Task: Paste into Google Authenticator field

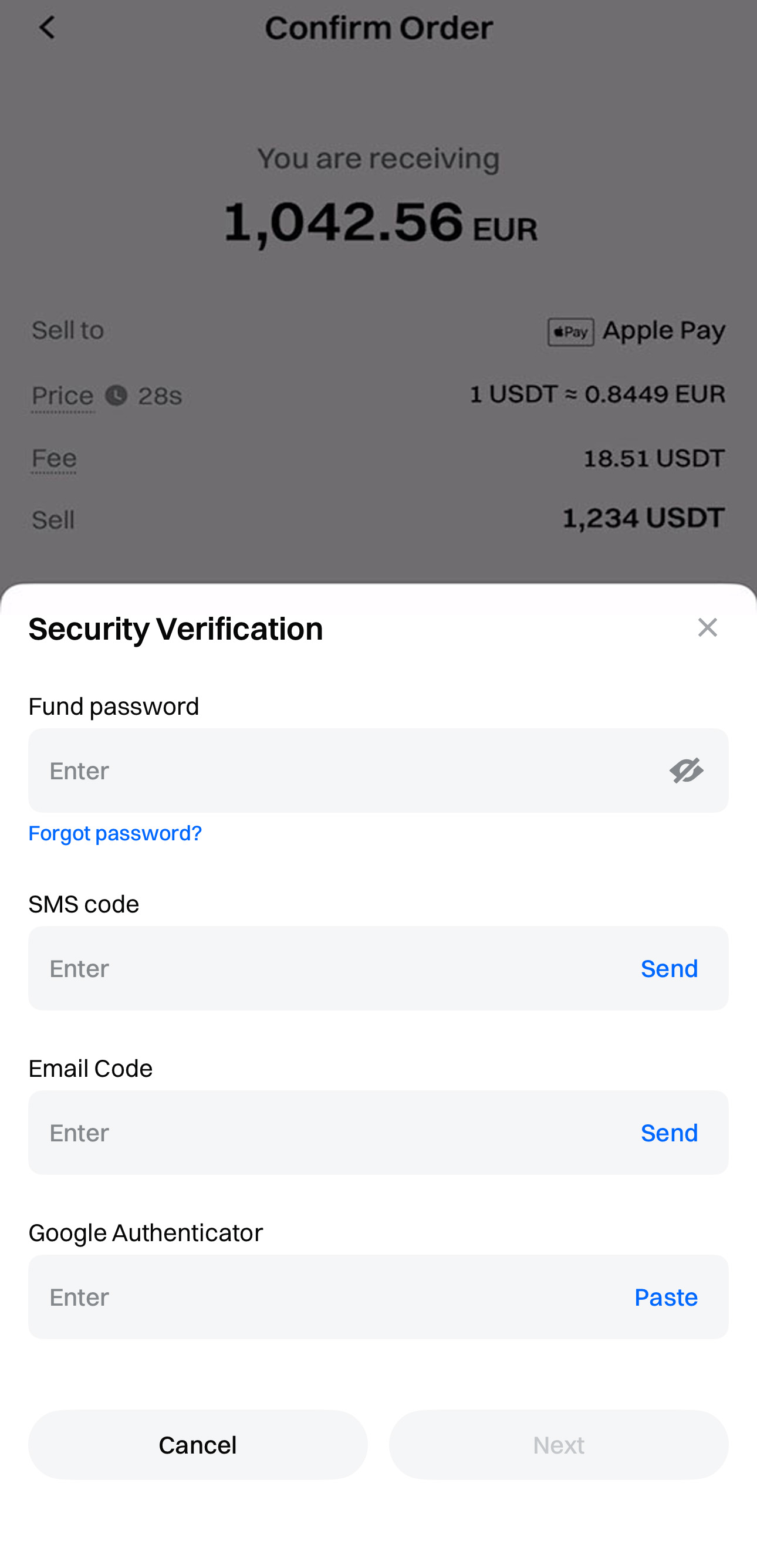Action: tap(665, 1297)
